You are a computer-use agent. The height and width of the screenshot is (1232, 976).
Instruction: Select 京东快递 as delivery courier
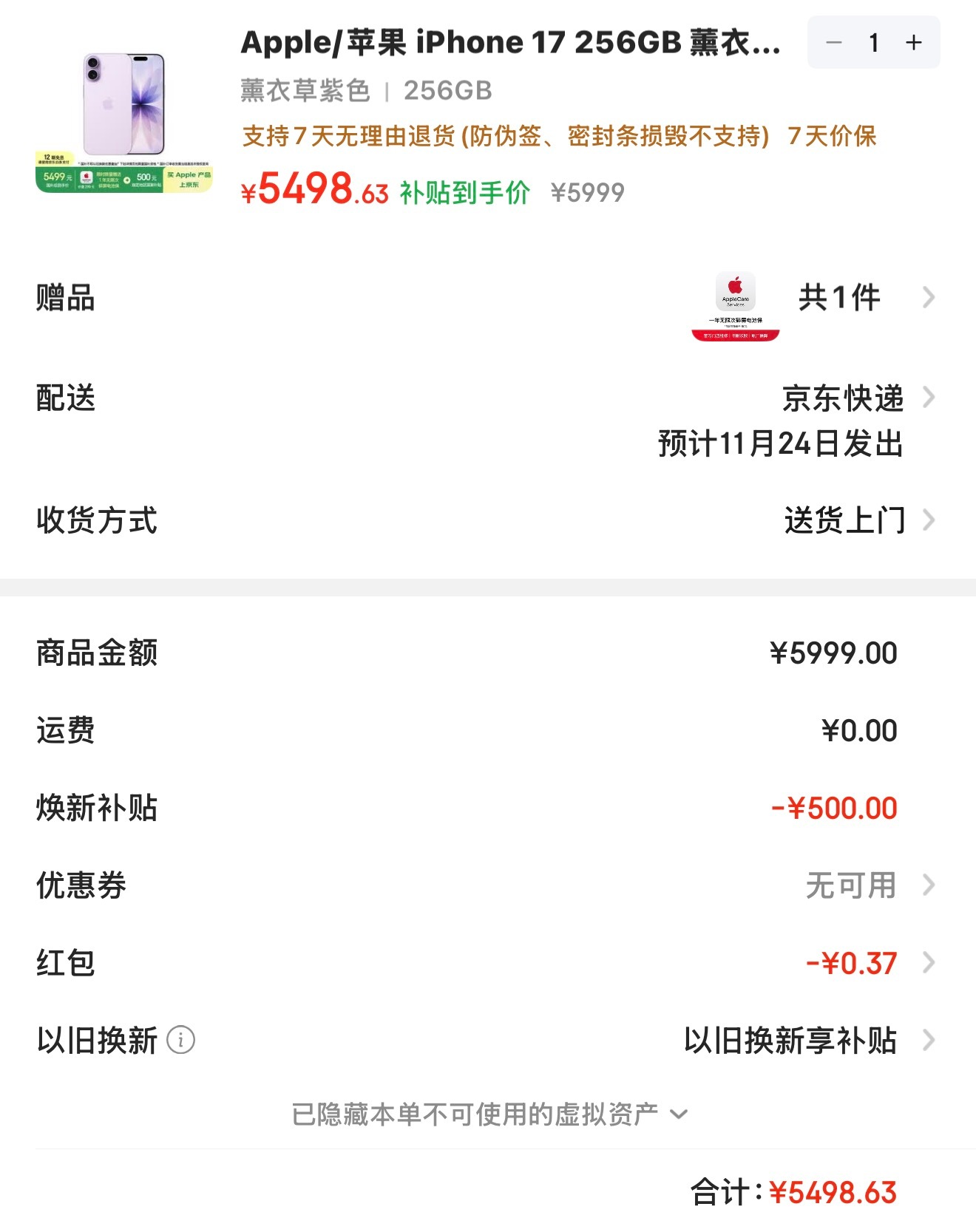843,399
